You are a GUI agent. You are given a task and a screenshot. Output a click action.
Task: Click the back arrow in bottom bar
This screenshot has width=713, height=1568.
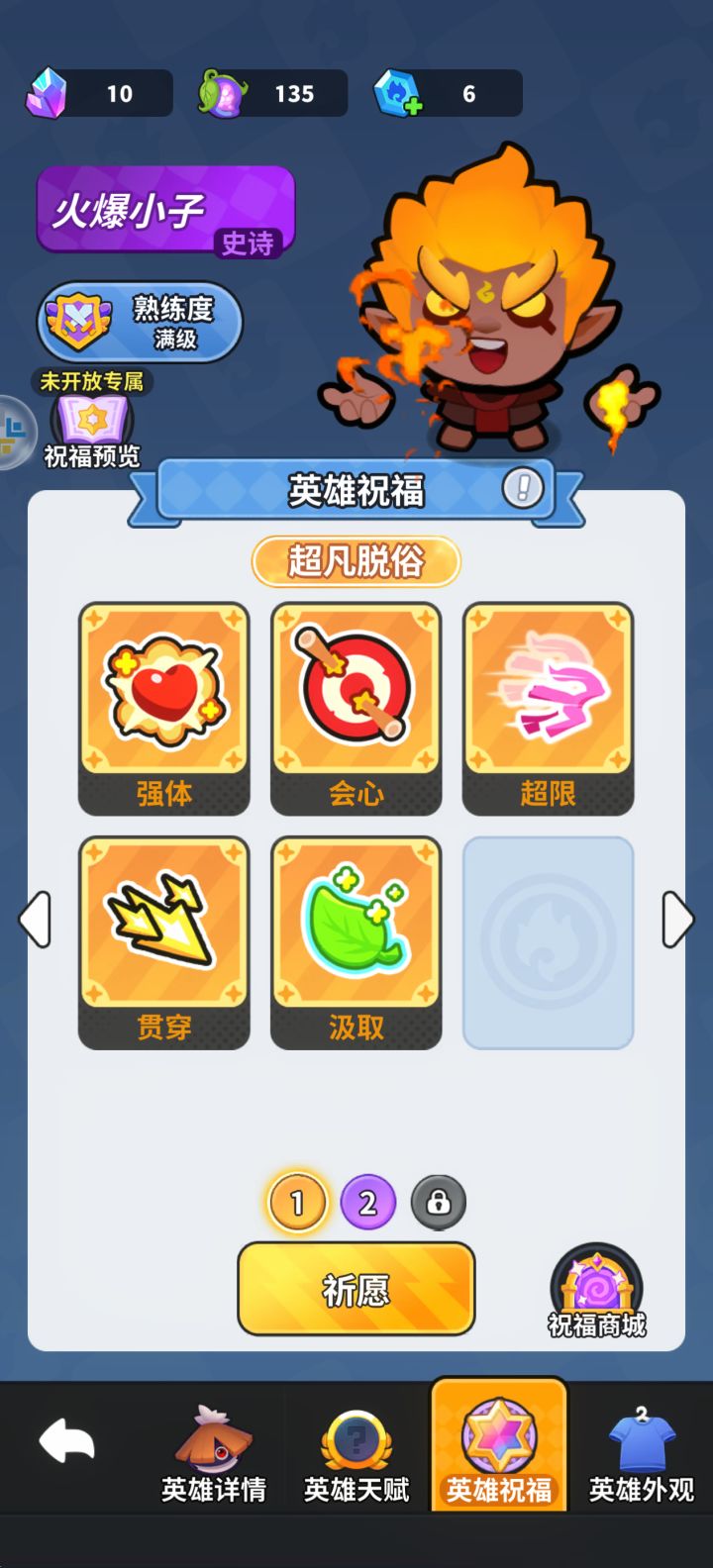(67, 1443)
